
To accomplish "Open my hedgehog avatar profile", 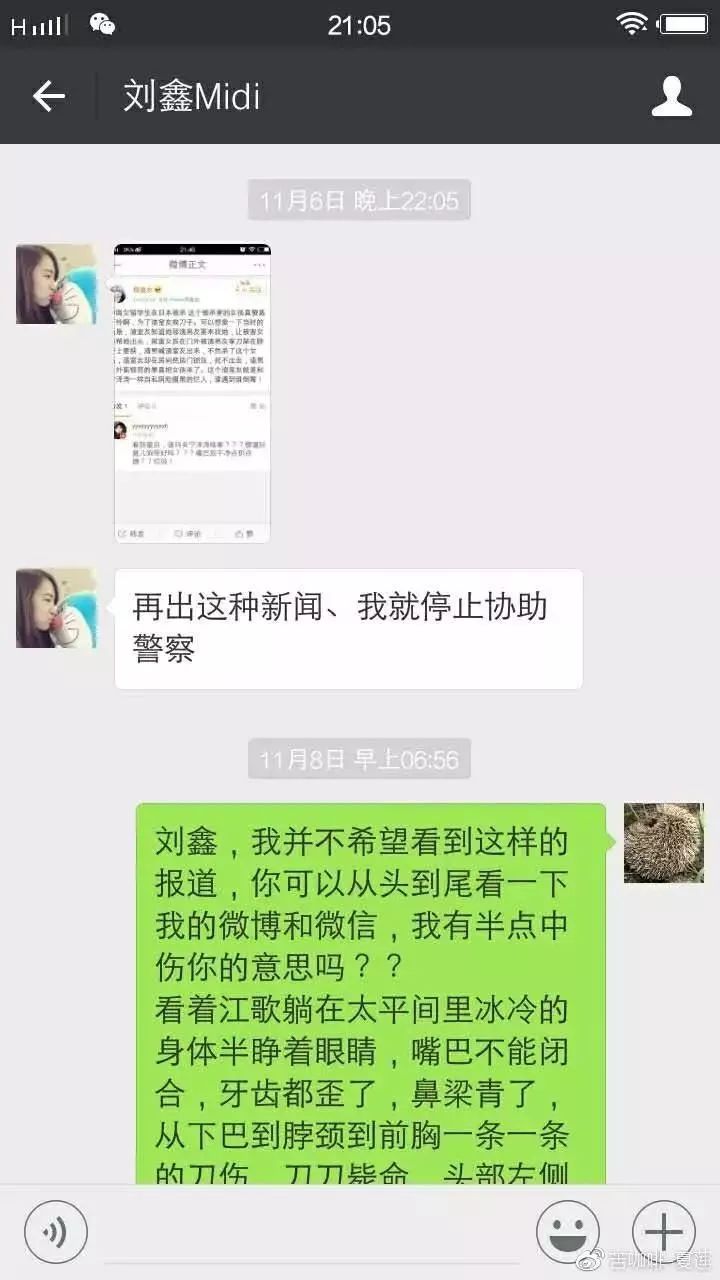I will point(664,842).
